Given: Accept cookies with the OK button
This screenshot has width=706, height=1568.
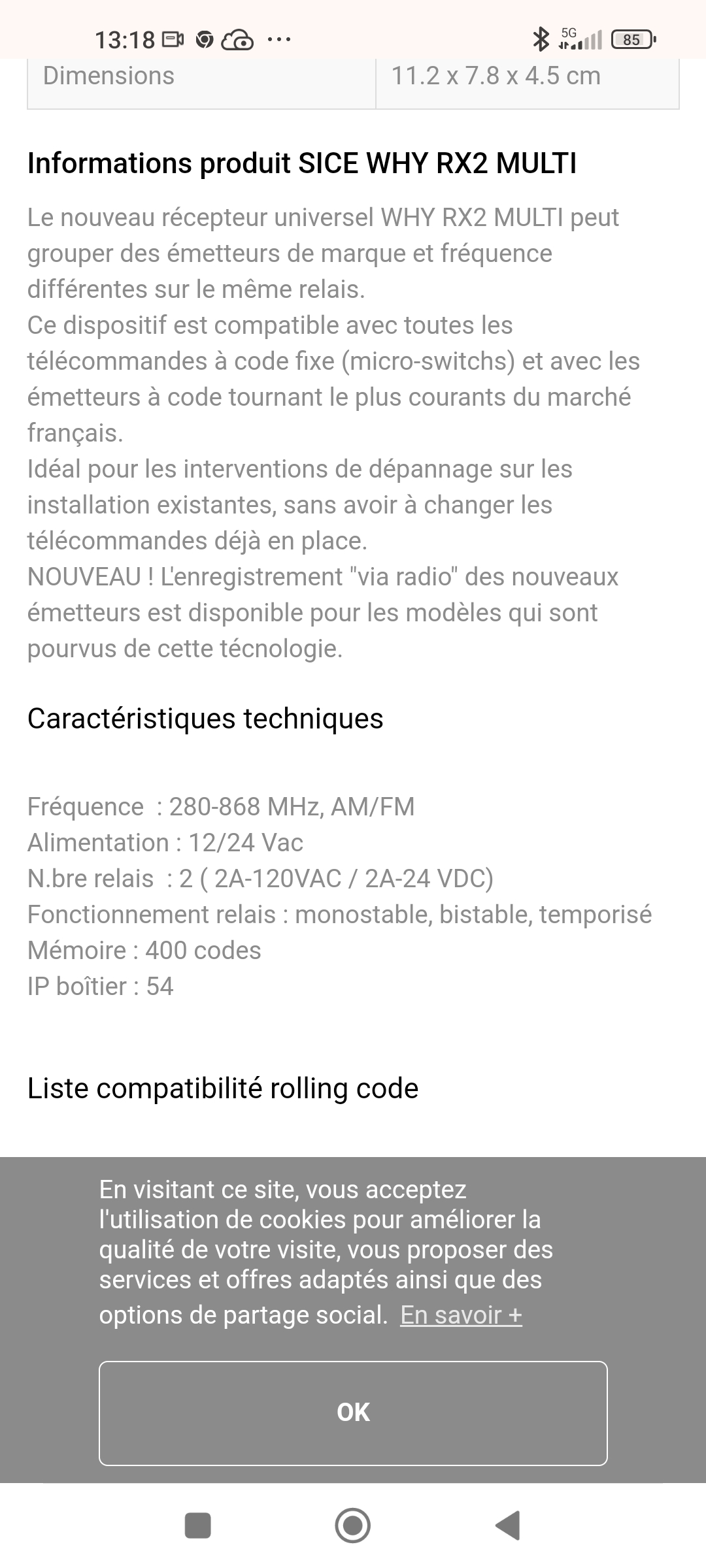Looking at the screenshot, I should [x=353, y=1413].
